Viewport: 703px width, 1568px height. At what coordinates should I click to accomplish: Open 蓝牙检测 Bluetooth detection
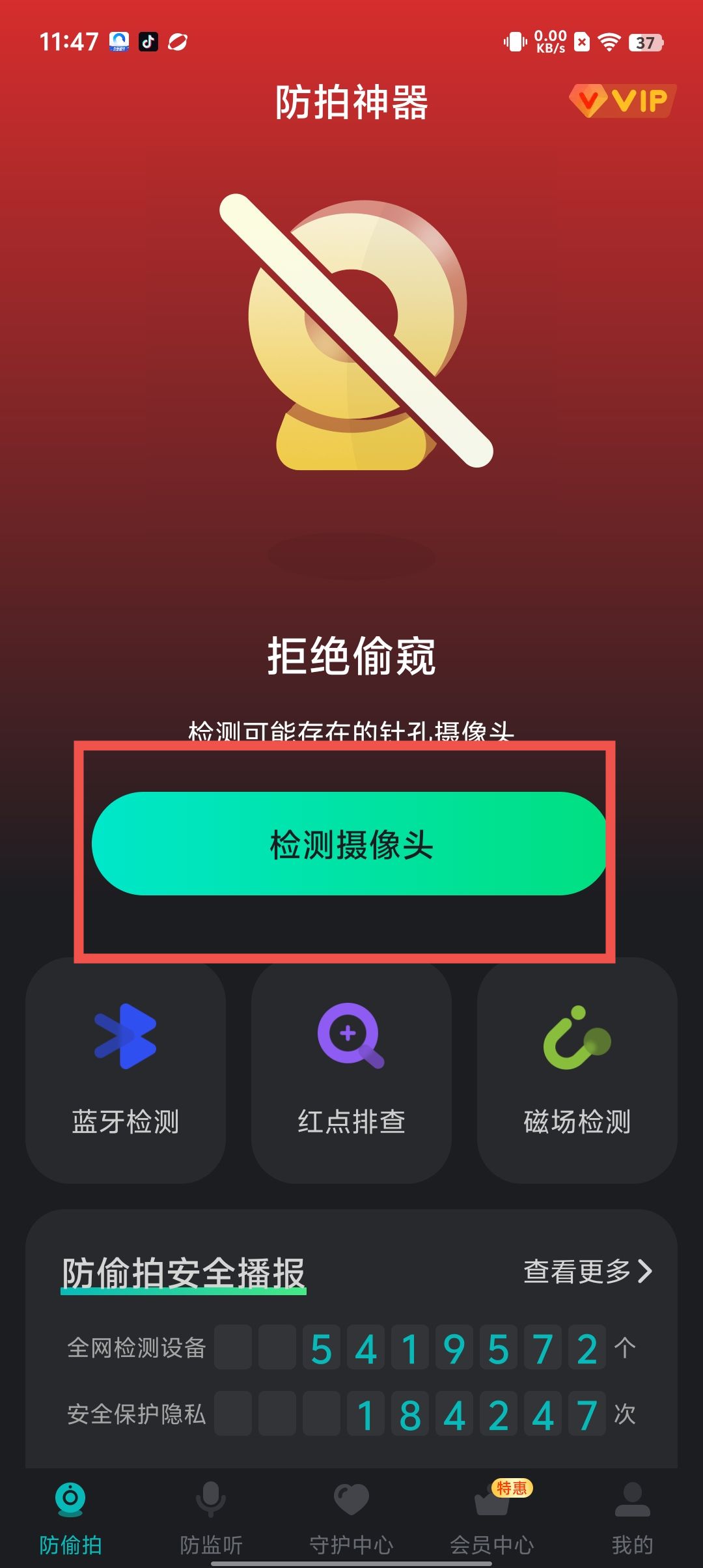coord(126,1071)
